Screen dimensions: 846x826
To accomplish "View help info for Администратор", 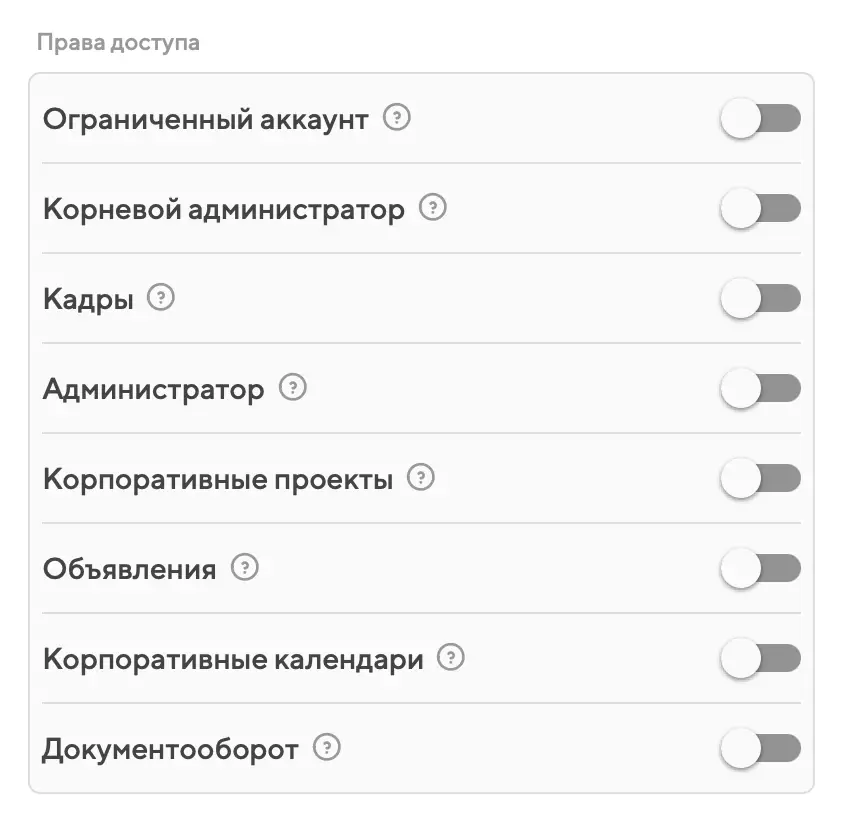I will [x=292, y=388].
